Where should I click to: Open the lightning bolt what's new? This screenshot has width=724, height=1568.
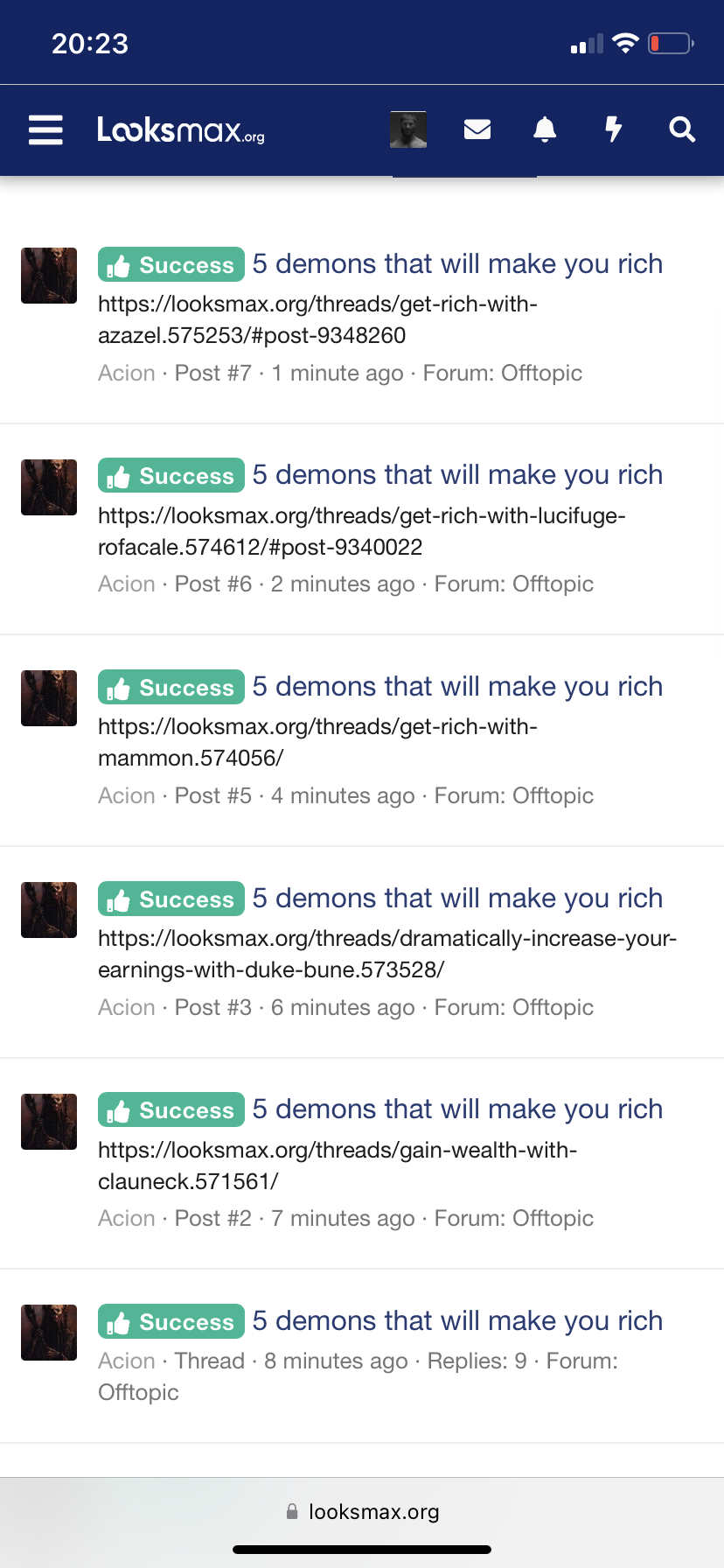(614, 130)
